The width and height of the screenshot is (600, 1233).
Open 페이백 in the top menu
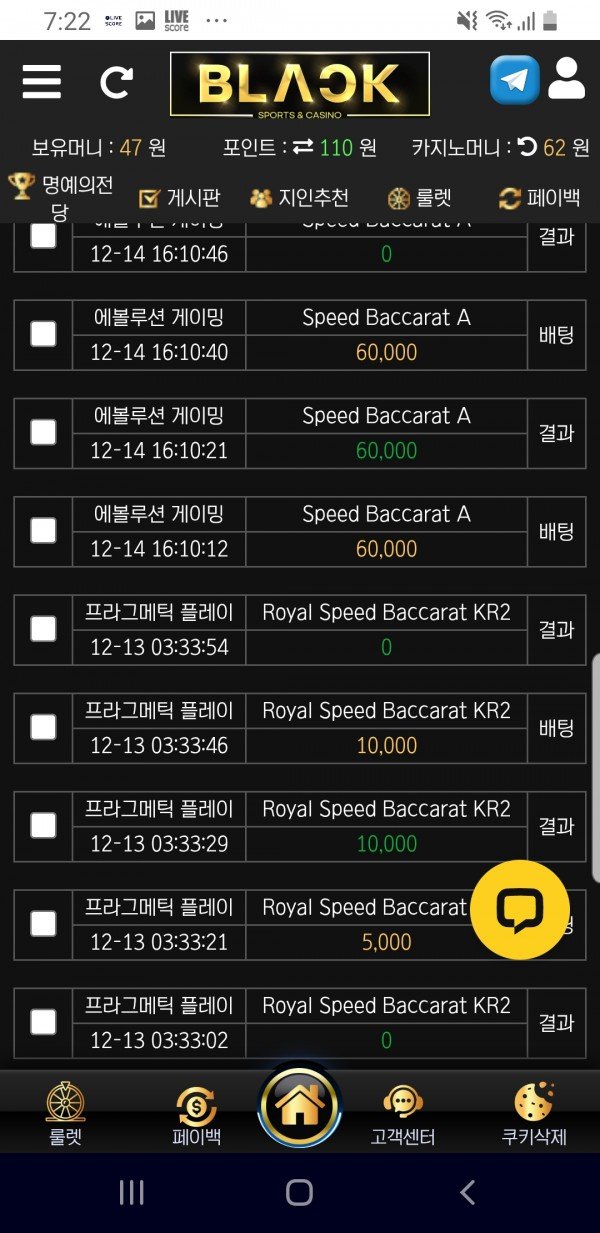point(540,197)
